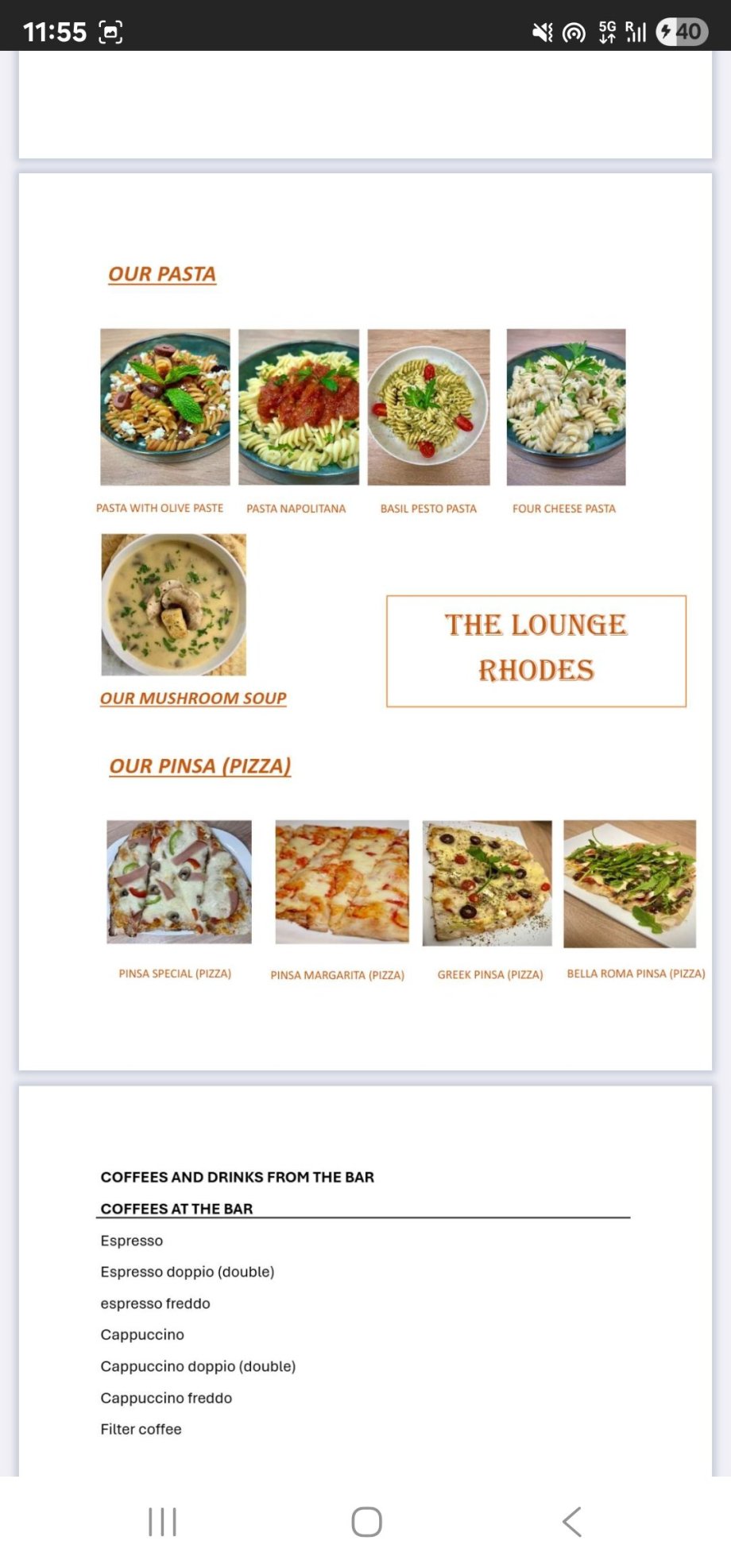
Task: Select the OUR PINSA (PIZZA) heading
Action: 200,765
